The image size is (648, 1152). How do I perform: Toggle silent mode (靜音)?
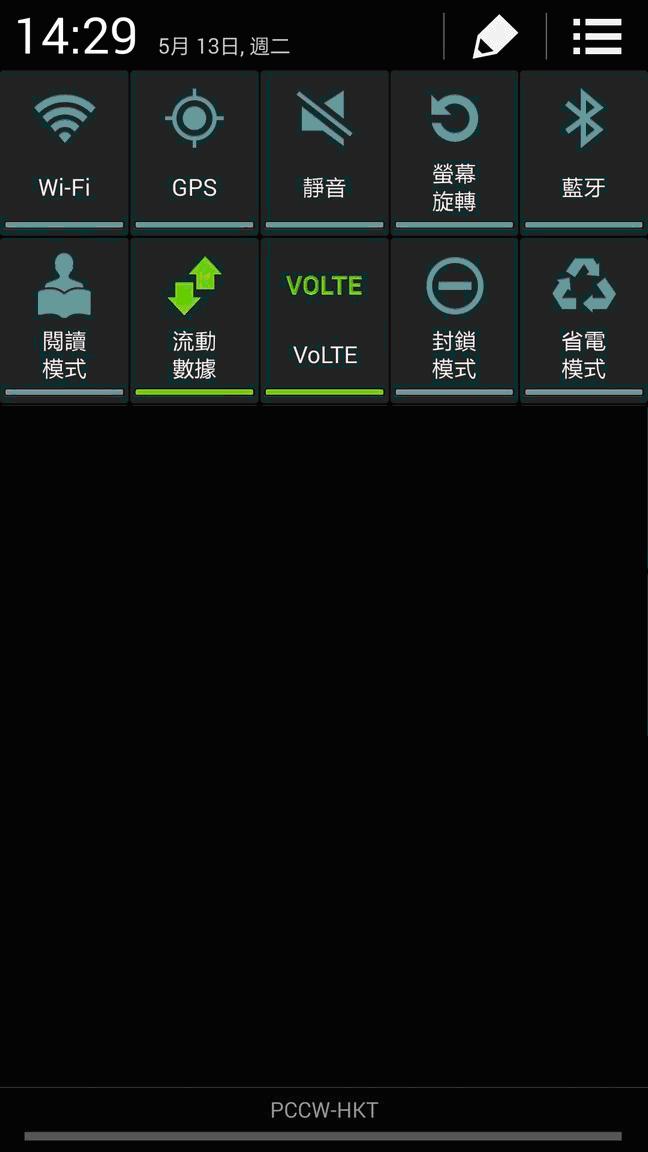pos(324,150)
